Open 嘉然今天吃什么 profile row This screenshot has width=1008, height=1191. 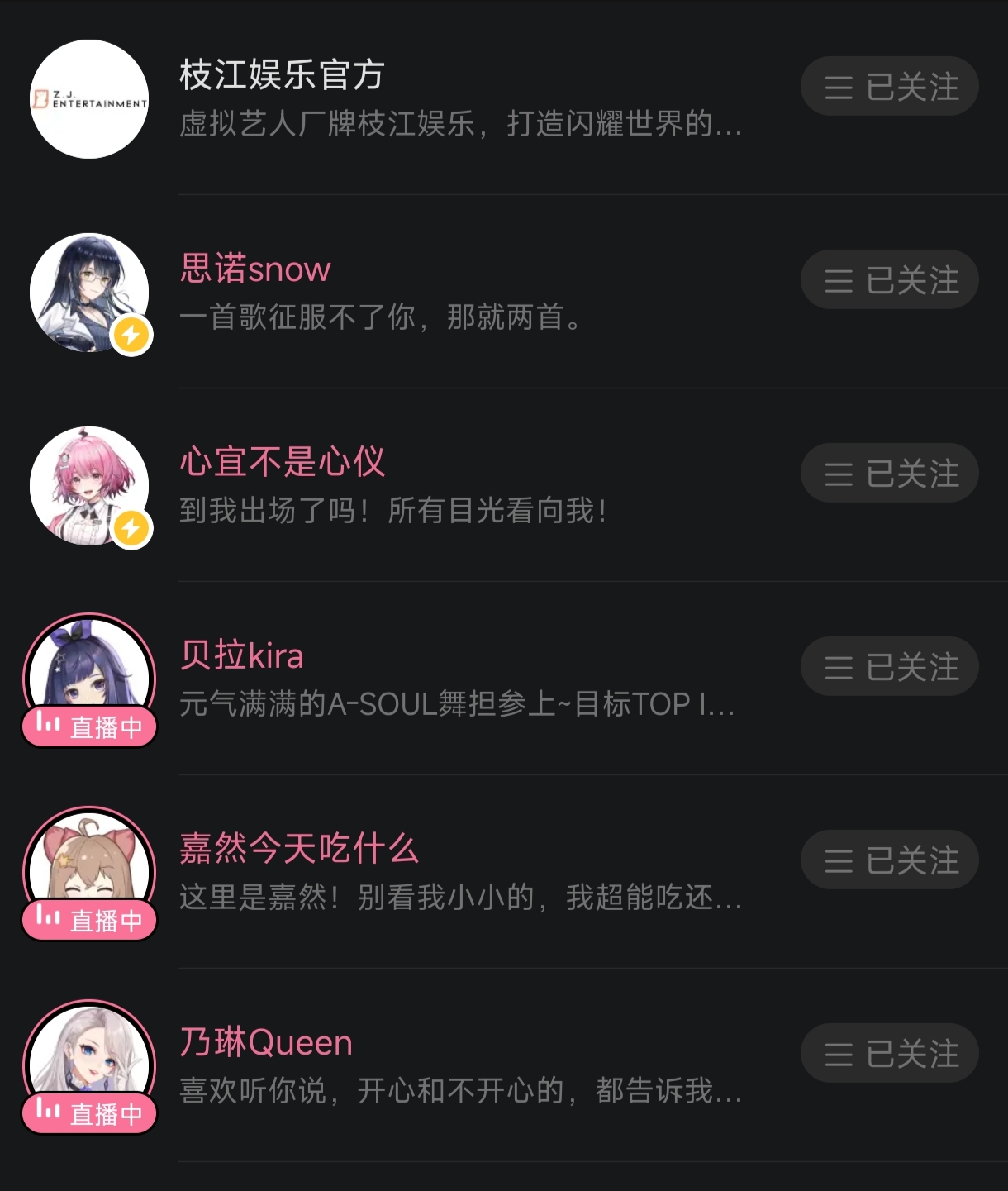coord(459,873)
